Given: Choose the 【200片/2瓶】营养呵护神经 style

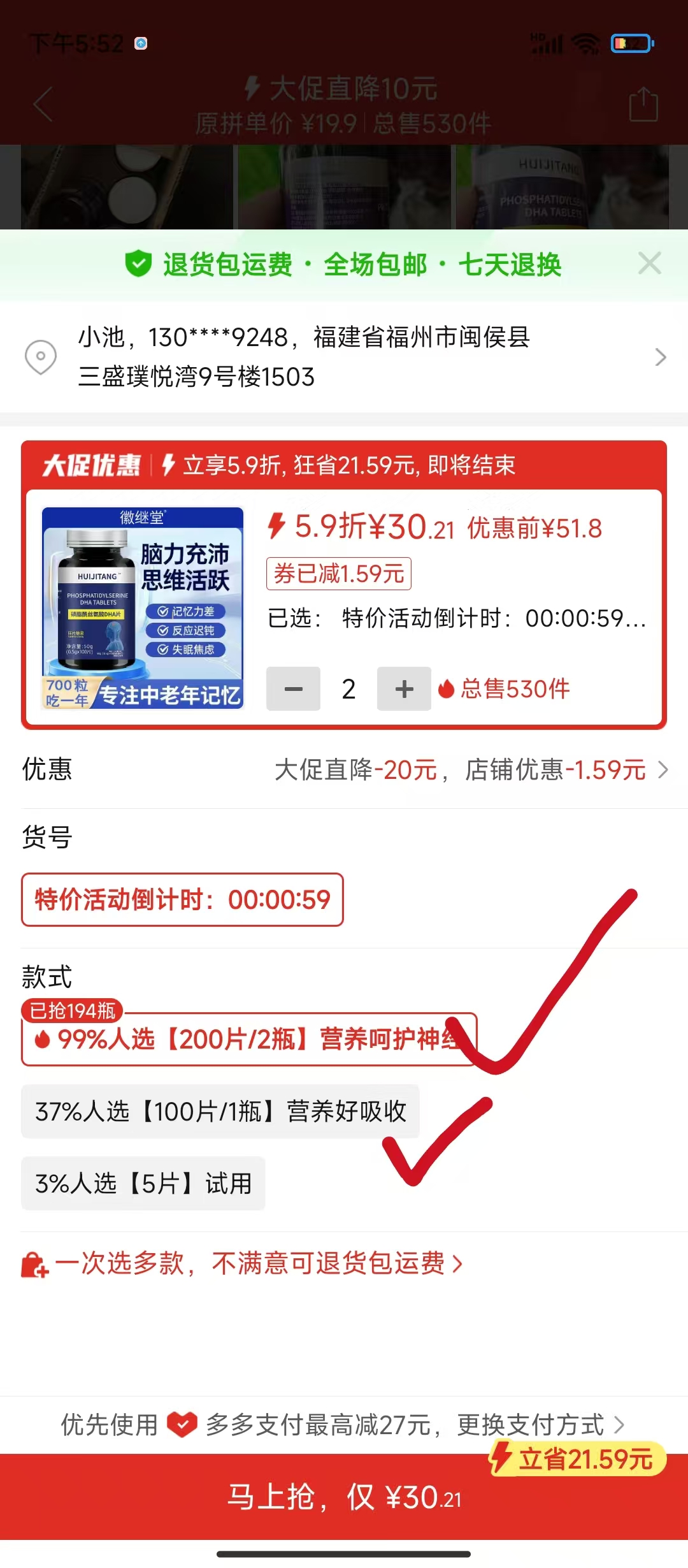Looking at the screenshot, I should [248, 1040].
